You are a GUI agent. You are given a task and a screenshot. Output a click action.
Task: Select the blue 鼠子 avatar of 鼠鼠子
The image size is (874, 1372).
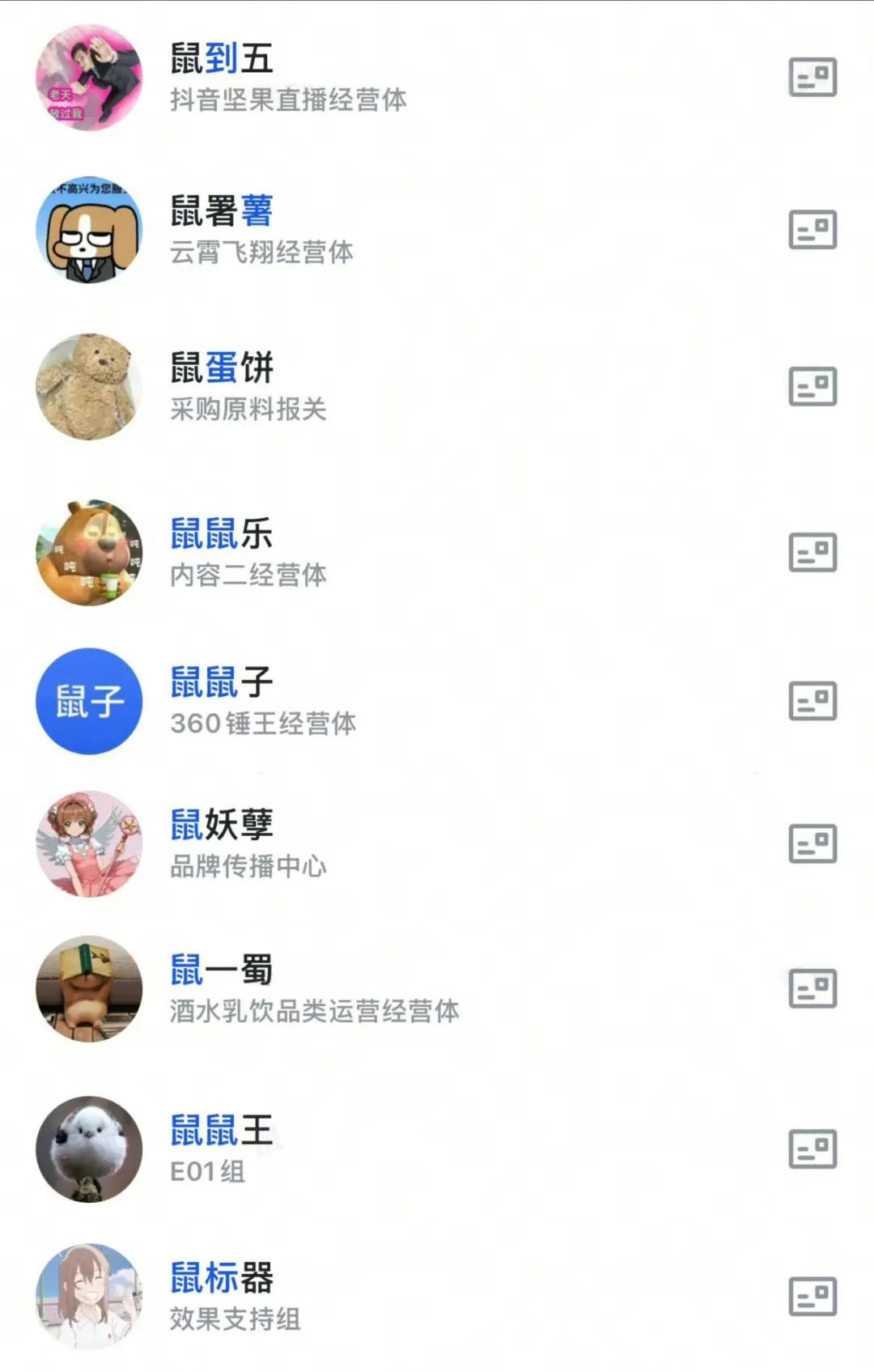pyautogui.click(x=88, y=703)
